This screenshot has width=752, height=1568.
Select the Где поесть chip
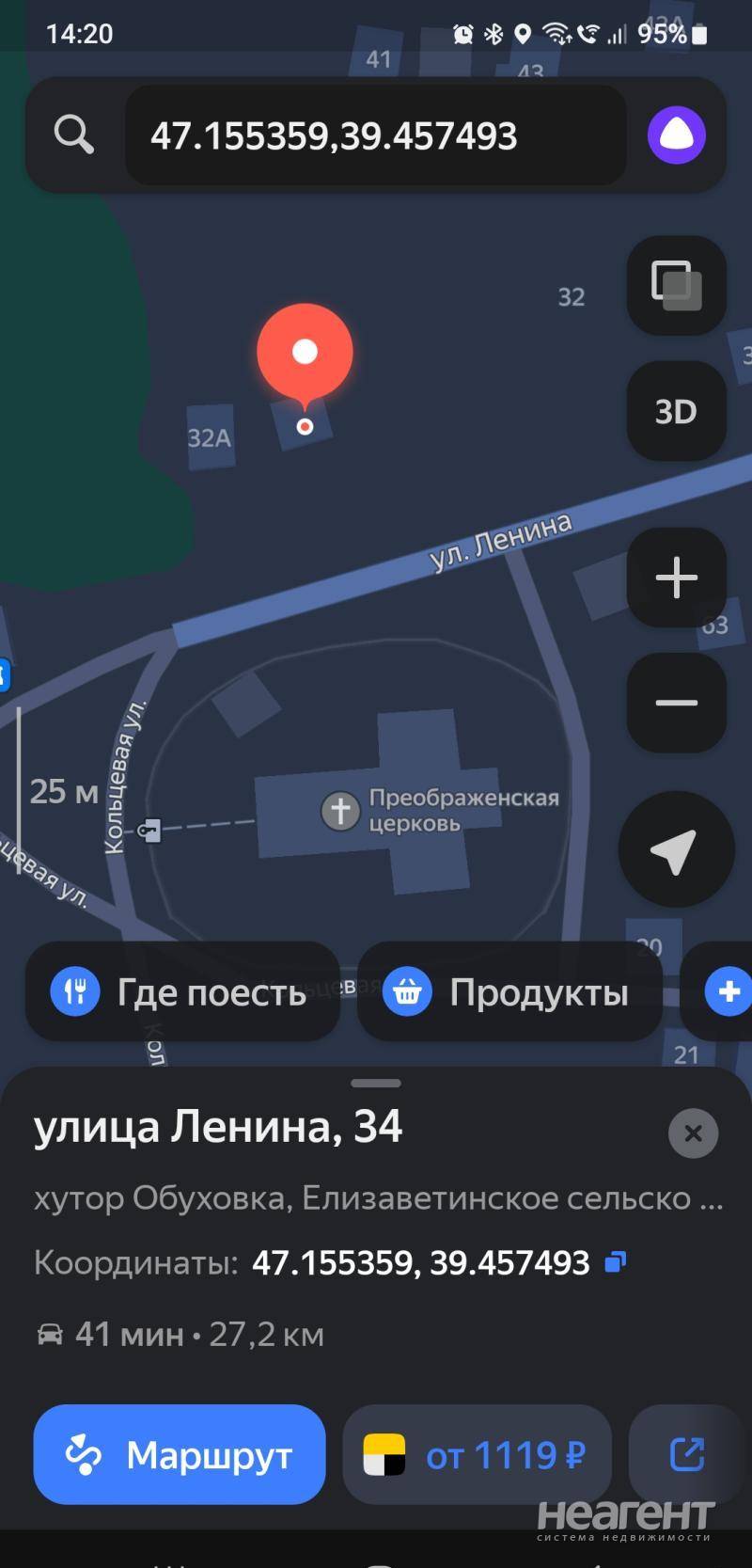(182, 991)
